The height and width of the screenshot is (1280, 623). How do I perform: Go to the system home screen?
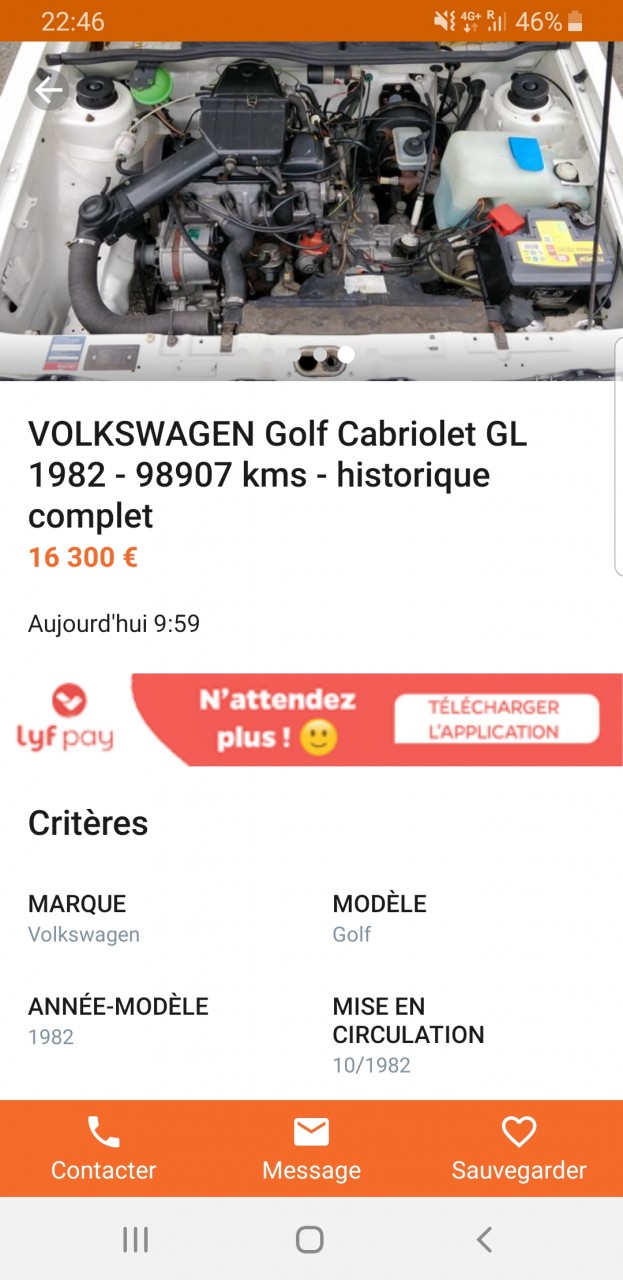[x=310, y=1240]
